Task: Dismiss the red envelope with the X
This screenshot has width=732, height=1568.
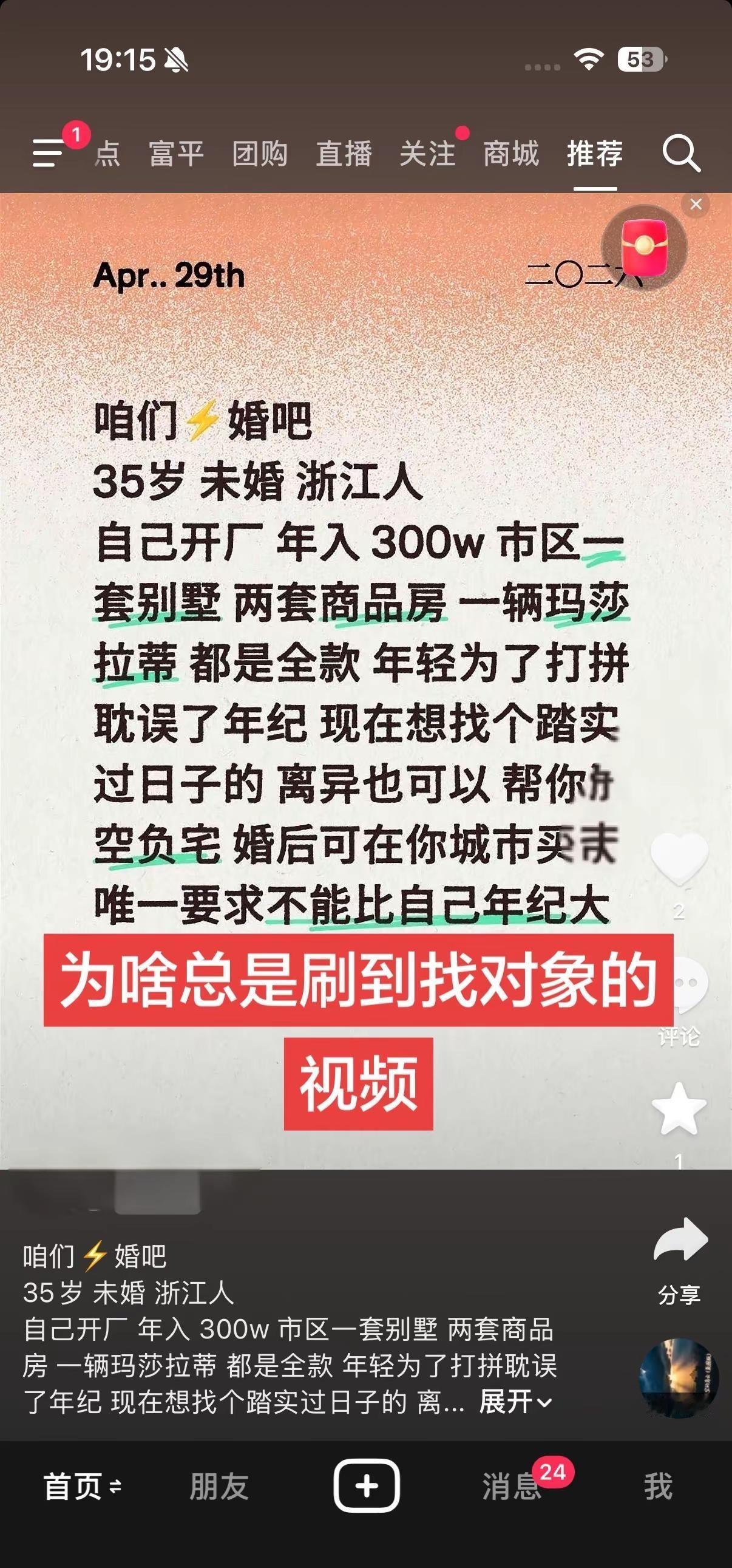Action: pos(696,205)
